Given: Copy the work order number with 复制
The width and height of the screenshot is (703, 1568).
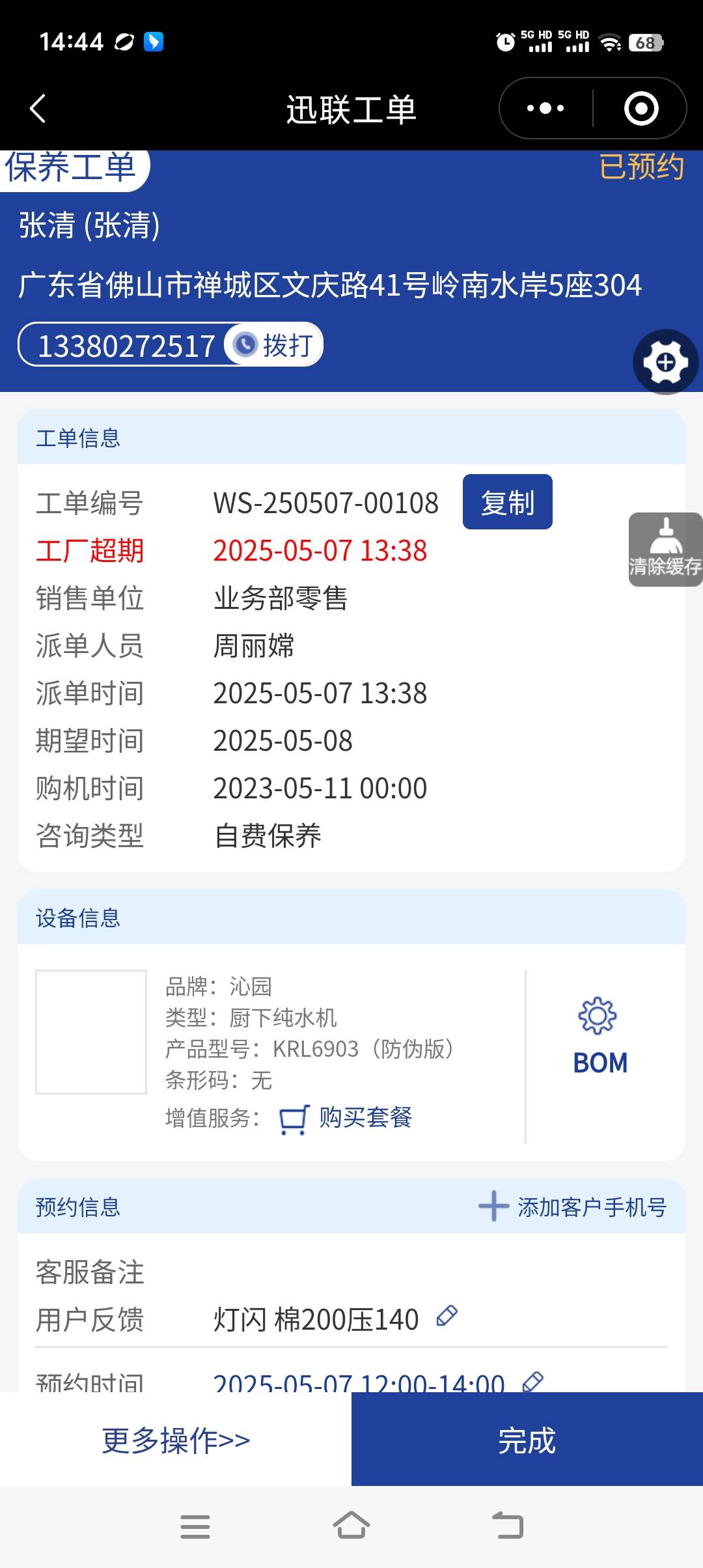Looking at the screenshot, I should [507, 502].
